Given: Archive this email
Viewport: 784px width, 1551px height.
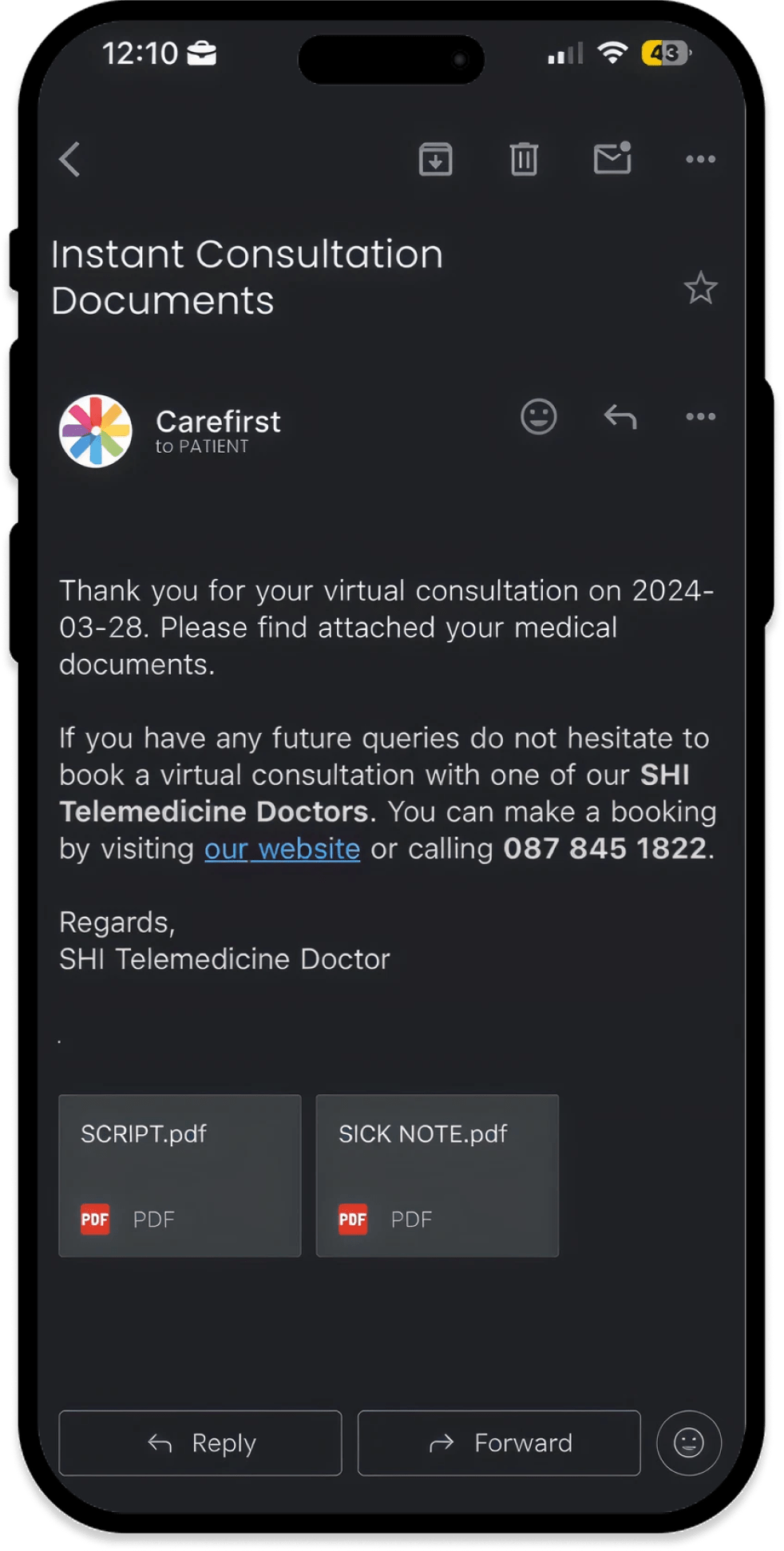Looking at the screenshot, I should point(435,159).
